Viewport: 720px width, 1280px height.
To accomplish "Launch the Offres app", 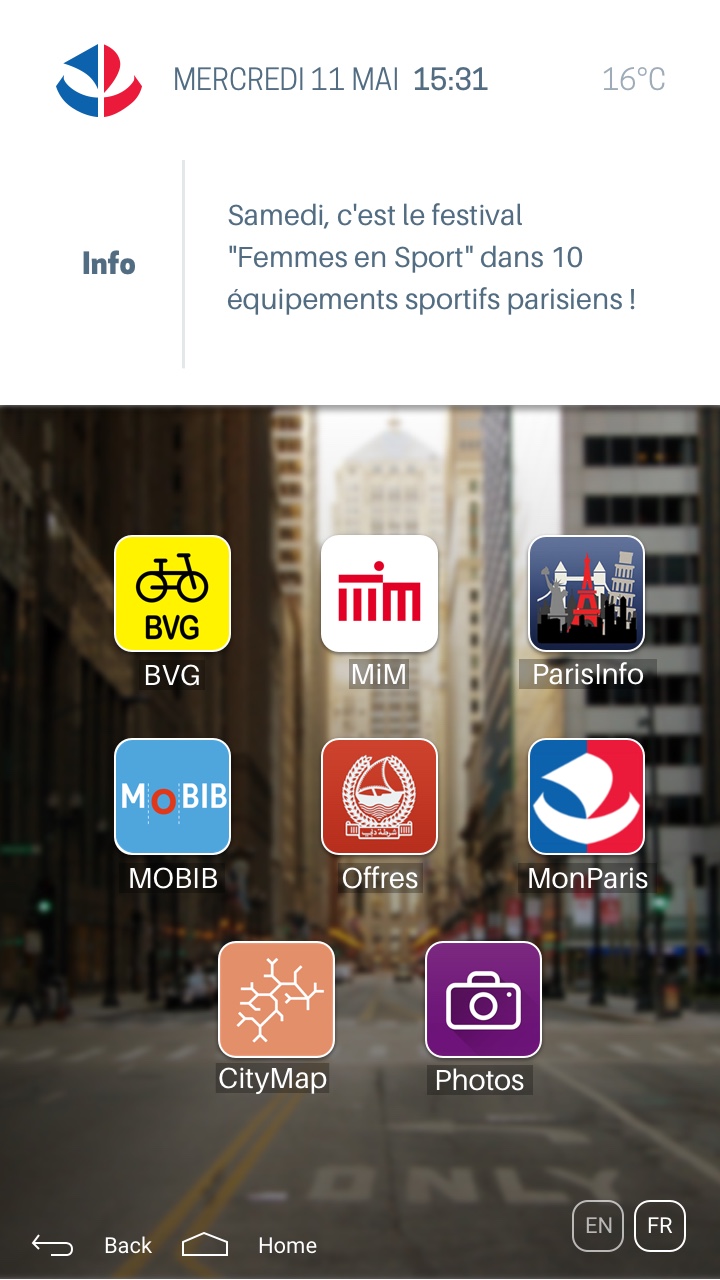I will click(379, 796).
